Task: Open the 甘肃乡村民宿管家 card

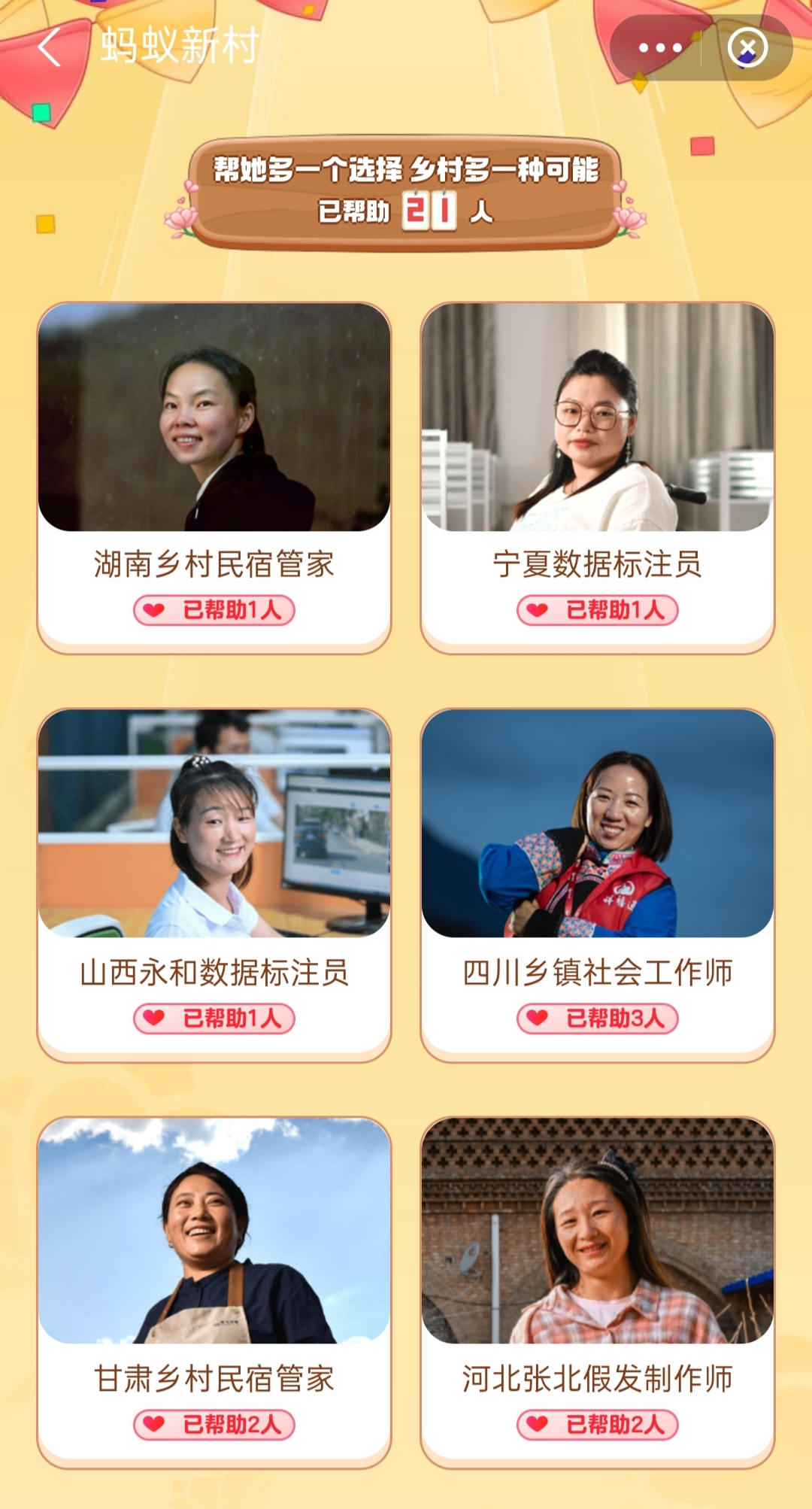Action: click(214, 1292)
